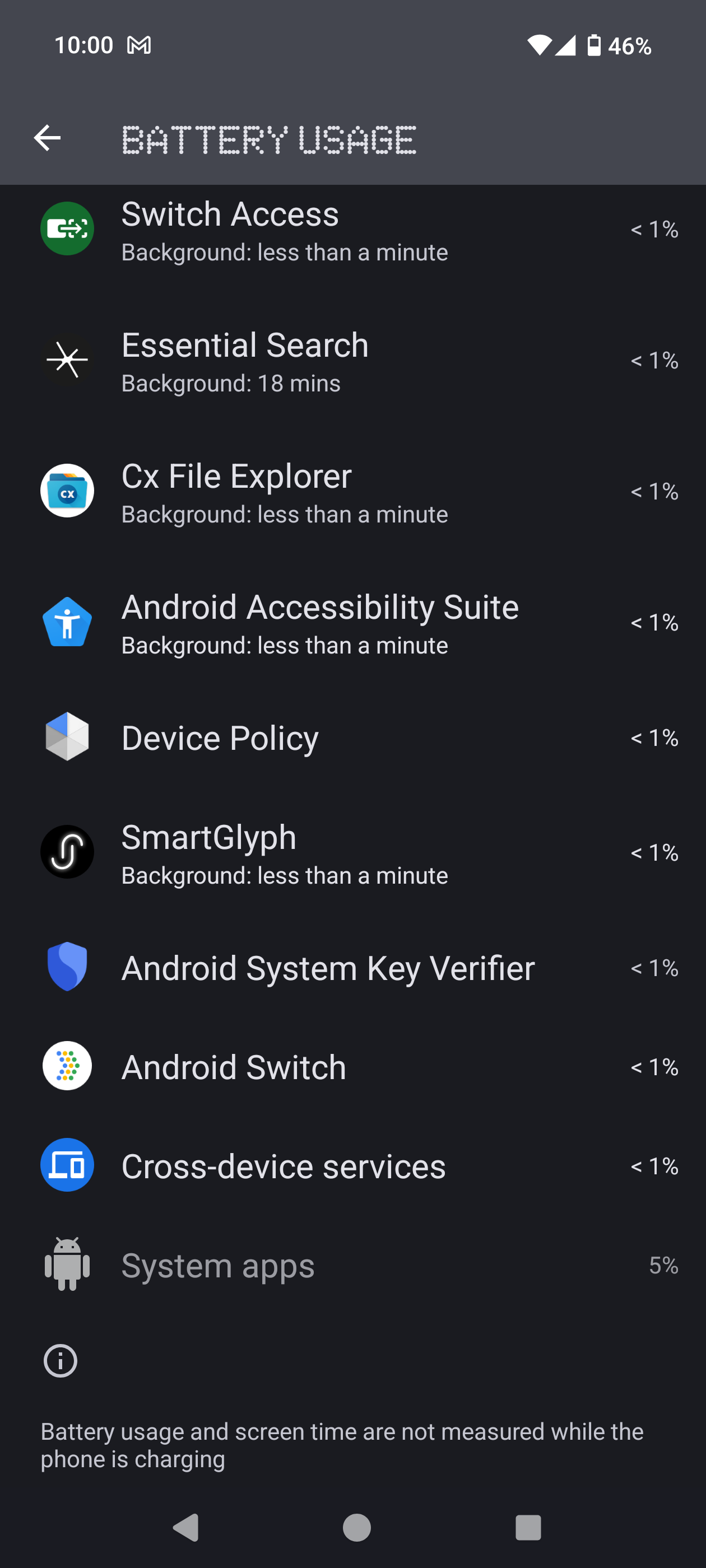Image resolution: width=706 pixels, height=1568 pixels.
Task: Open Android Accessibility Suite usage
Action: click(x=352, y=622)
